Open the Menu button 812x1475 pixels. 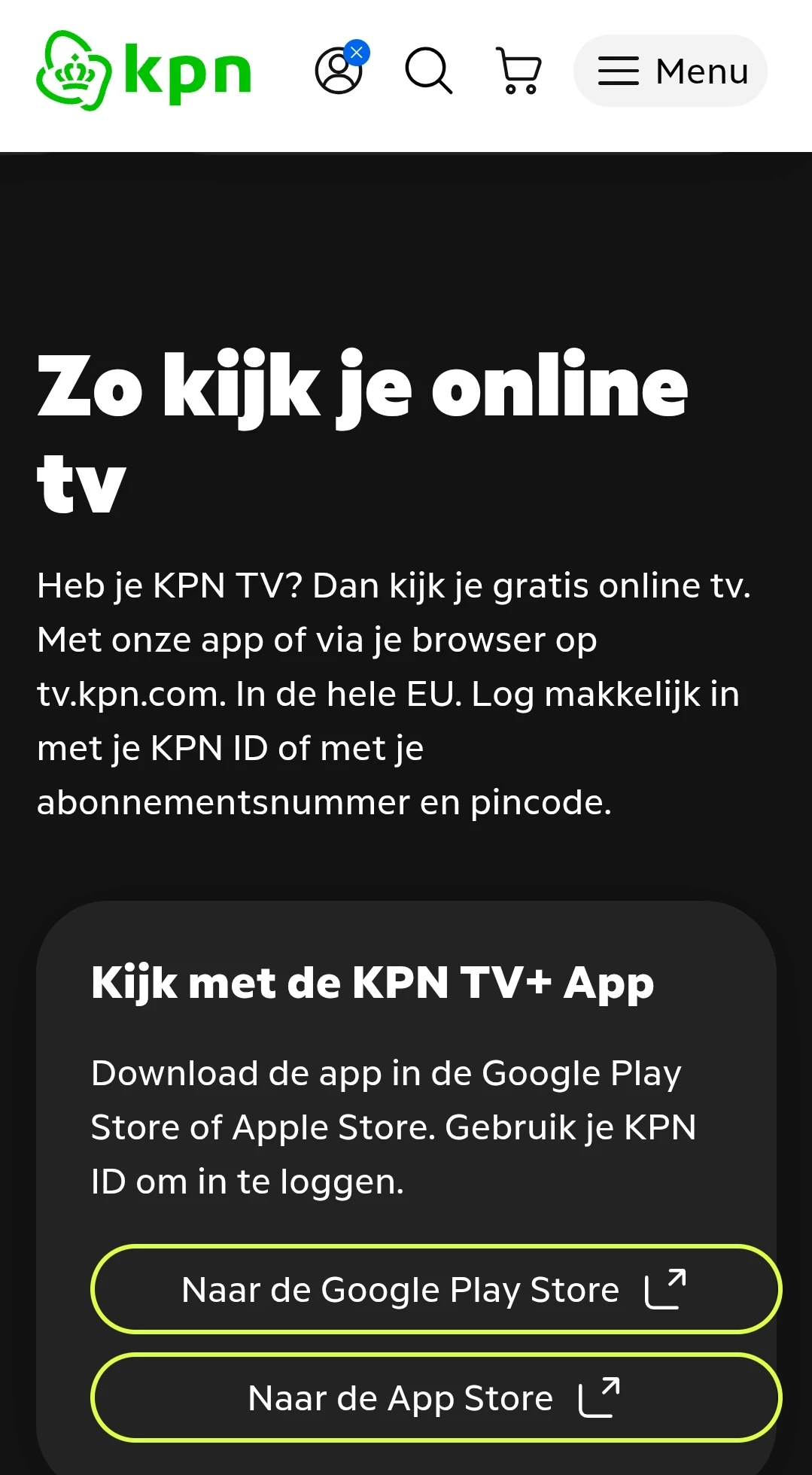671,71
